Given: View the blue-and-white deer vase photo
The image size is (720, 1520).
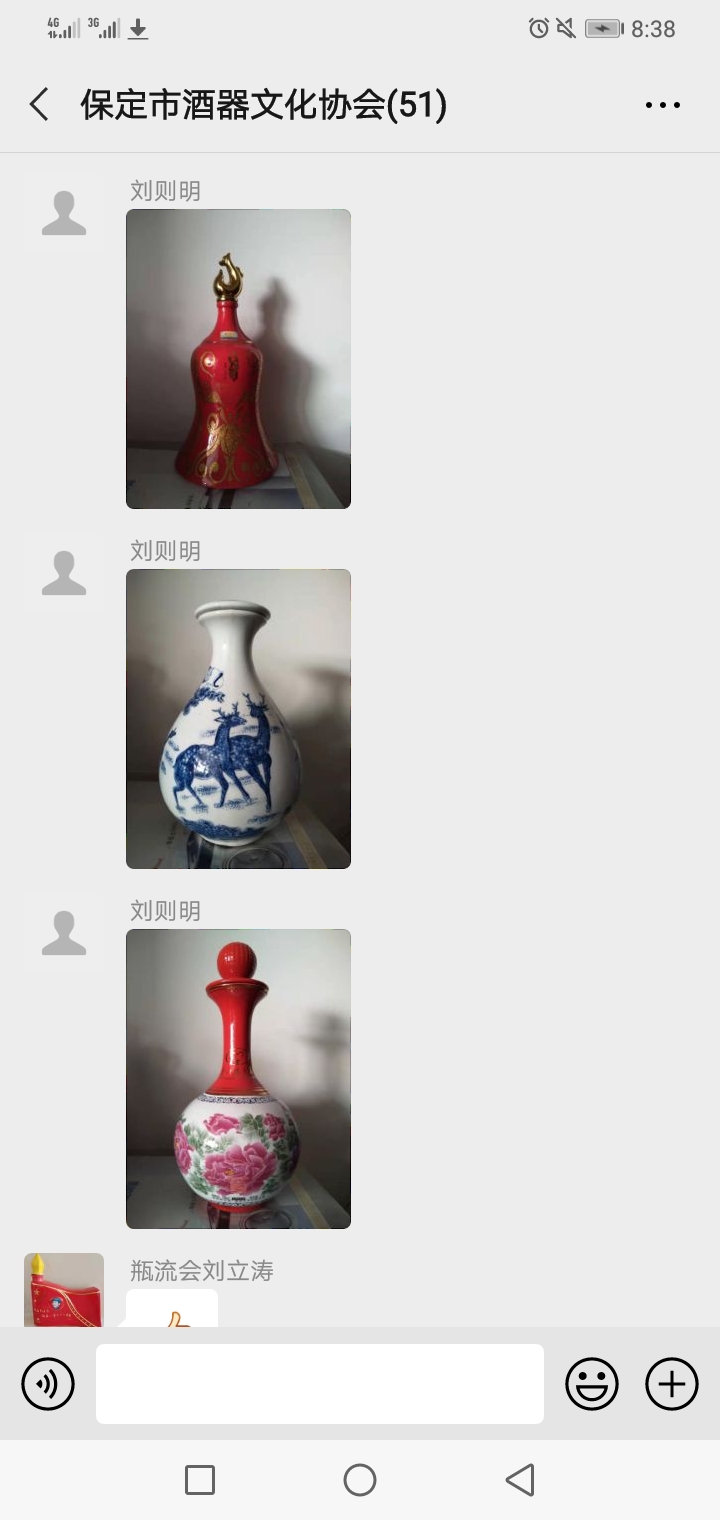Looking at the screenshot, I should (238, 719).
